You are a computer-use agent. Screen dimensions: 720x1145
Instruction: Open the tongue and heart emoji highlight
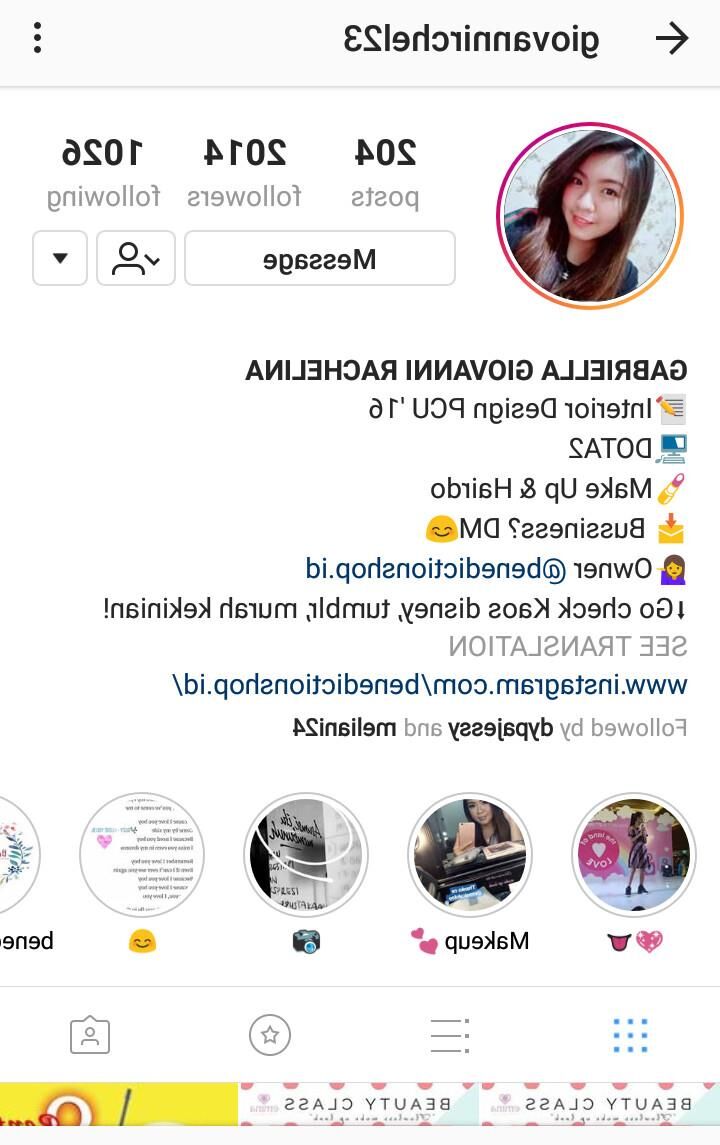click(634, 855)
